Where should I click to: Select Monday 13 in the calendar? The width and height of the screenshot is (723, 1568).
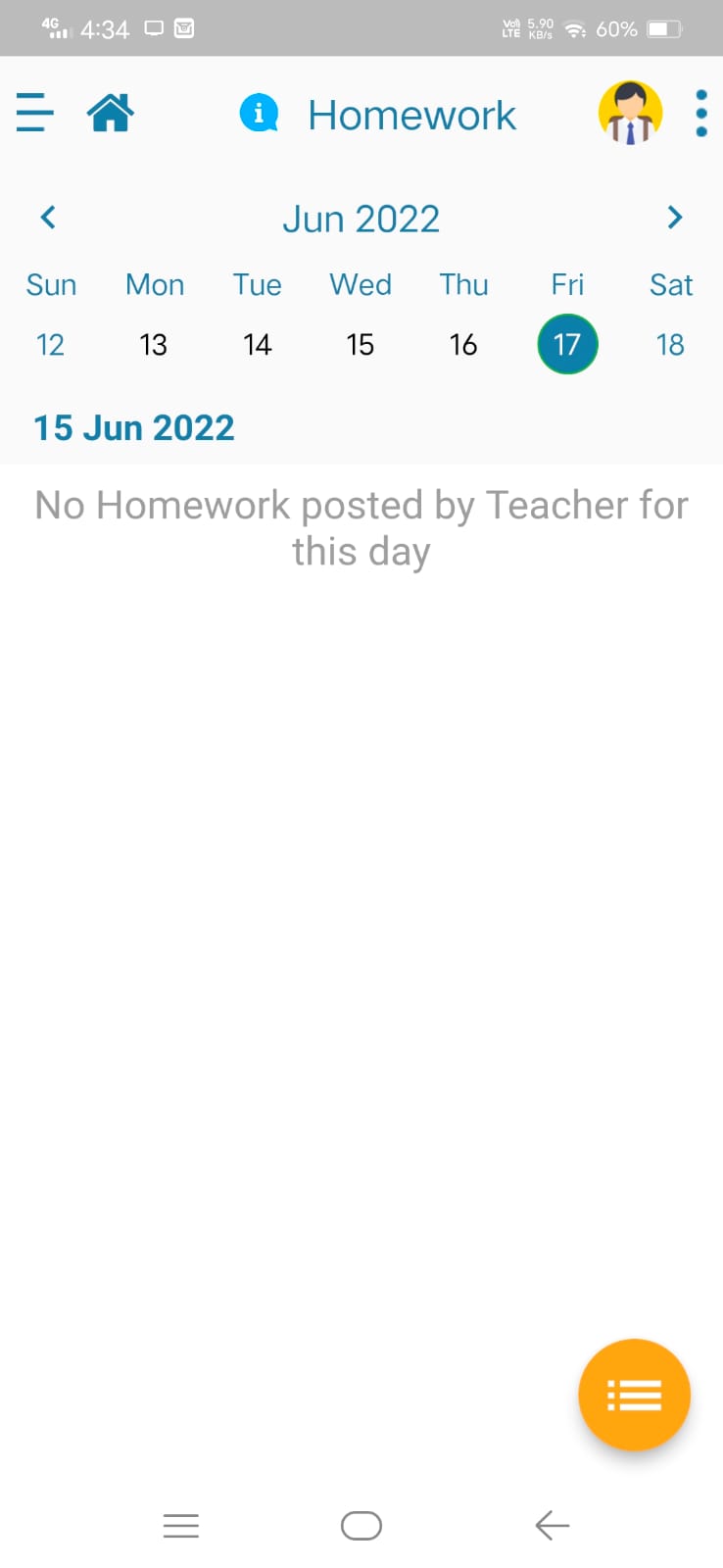tap(153, 345)
